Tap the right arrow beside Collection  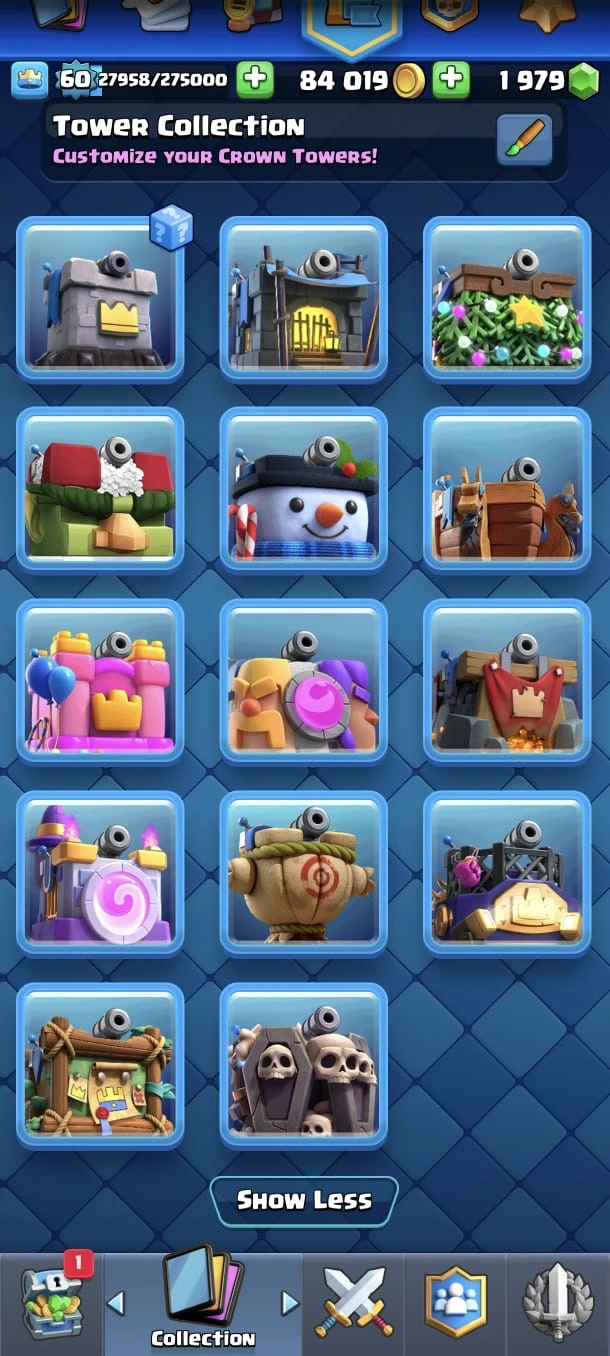point(290,1302)
